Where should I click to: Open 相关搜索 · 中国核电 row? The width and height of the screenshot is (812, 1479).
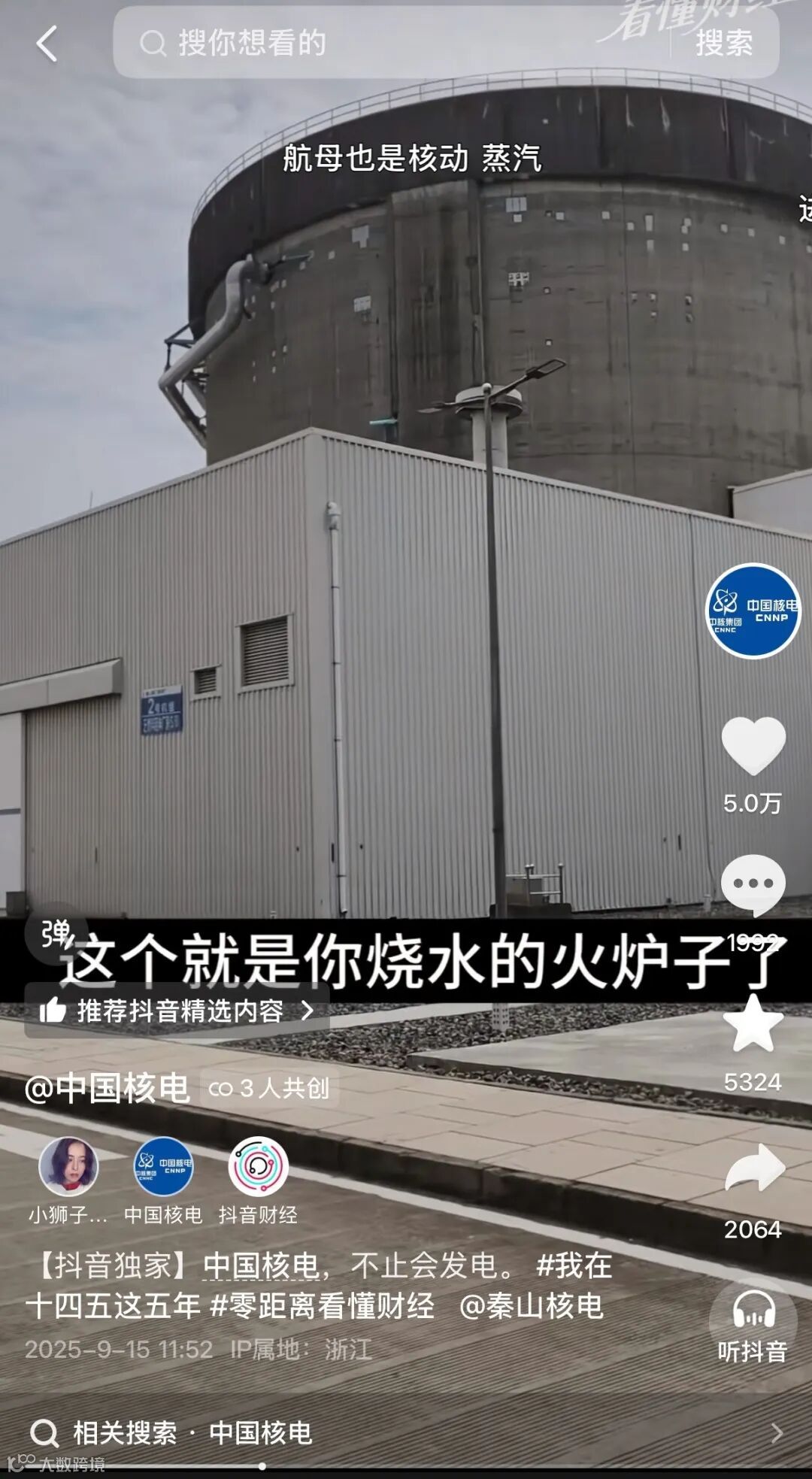pyautogui.click(x=406, y=1433)
